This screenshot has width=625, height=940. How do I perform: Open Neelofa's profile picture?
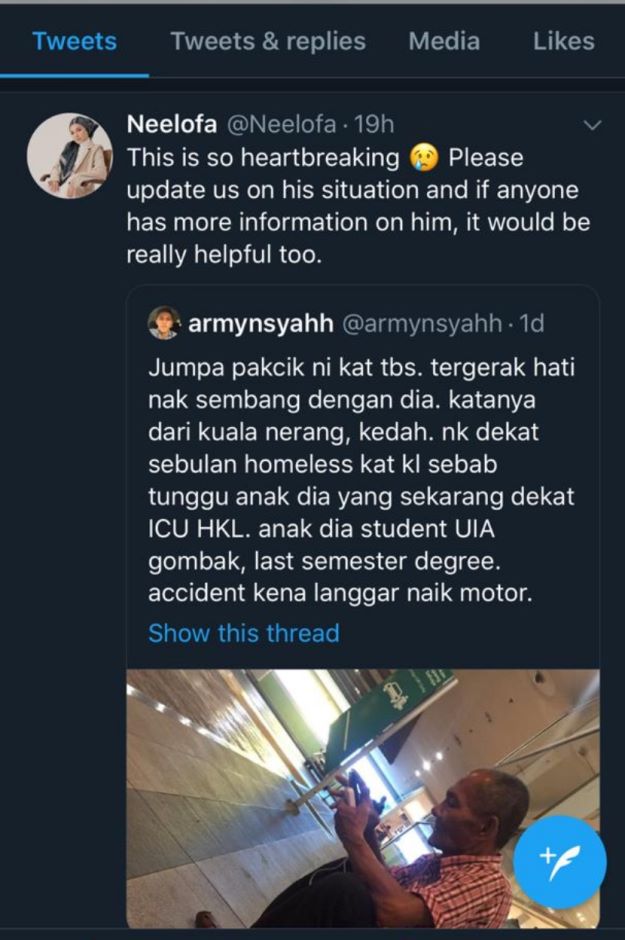point(68,156)
